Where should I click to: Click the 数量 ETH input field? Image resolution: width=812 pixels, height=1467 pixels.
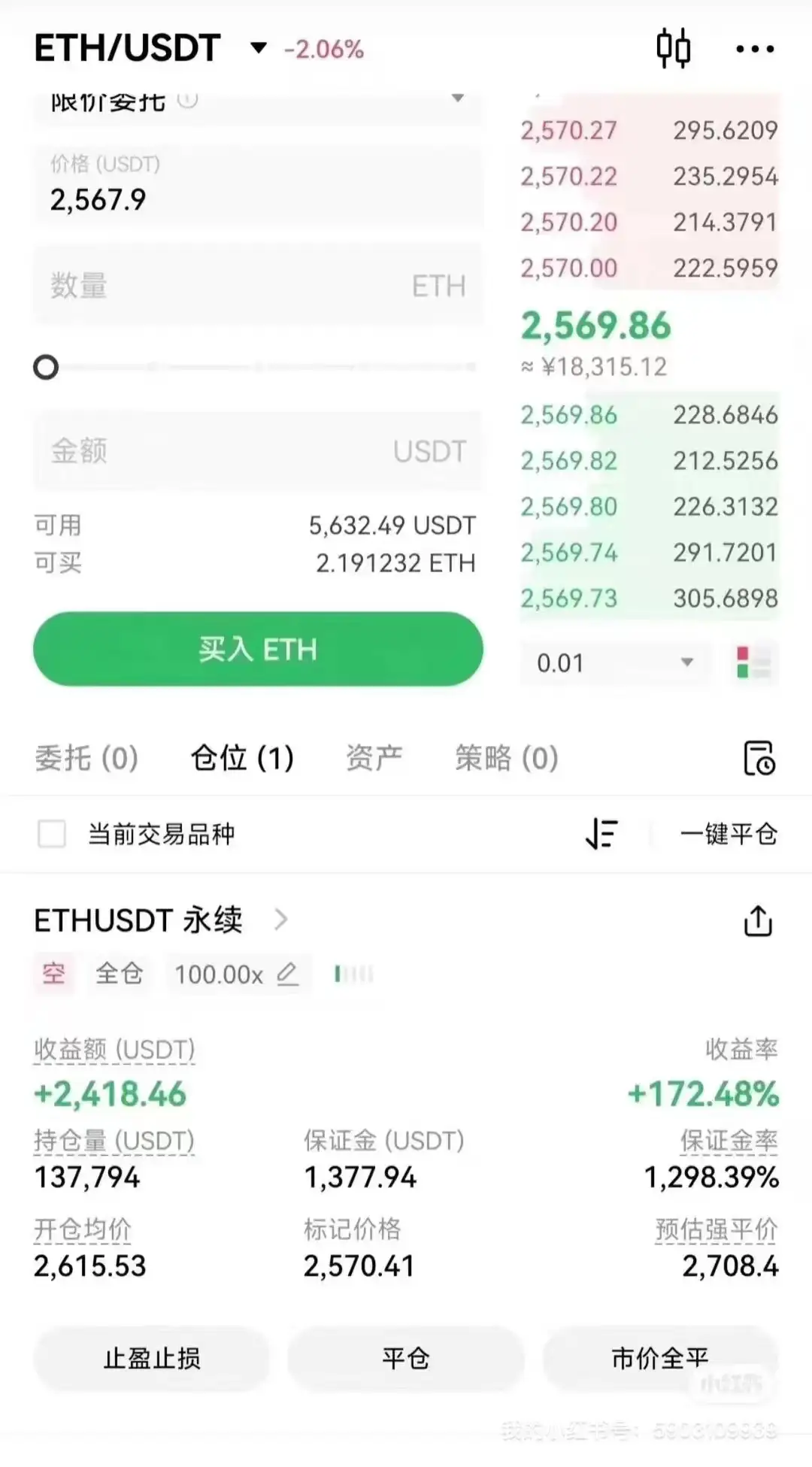tap(256, 286)
